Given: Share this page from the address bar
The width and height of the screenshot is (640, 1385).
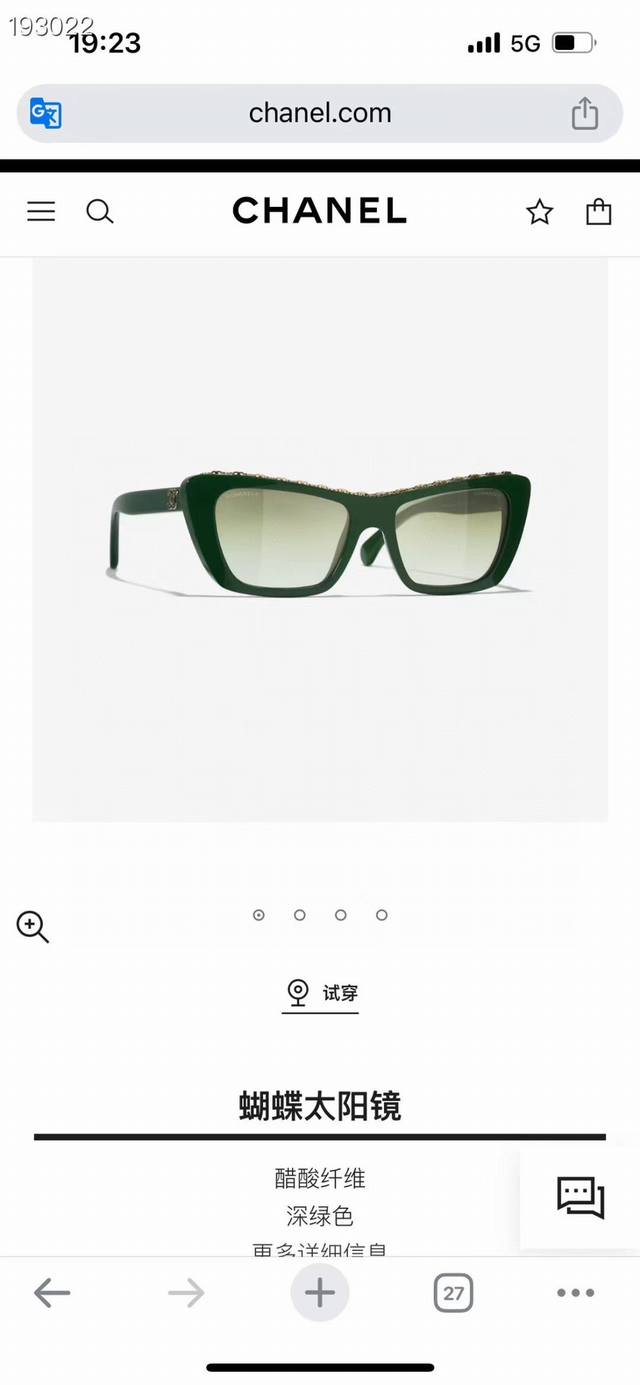Looking at the screenshot, I should [x=585, y=113].
